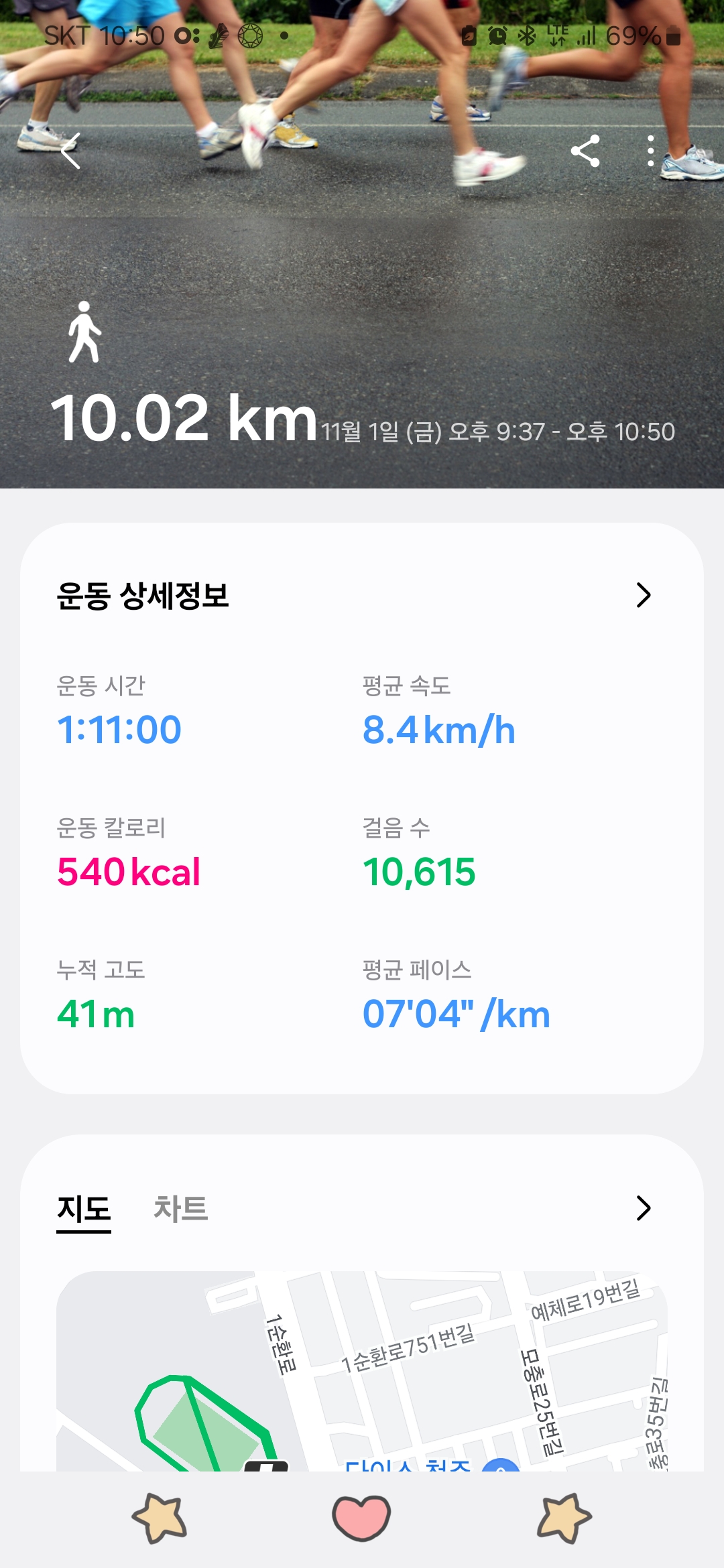Go back using the top-left arrow
The width and height of the screenshot is (724, 1568).
(x=71, y=151)
